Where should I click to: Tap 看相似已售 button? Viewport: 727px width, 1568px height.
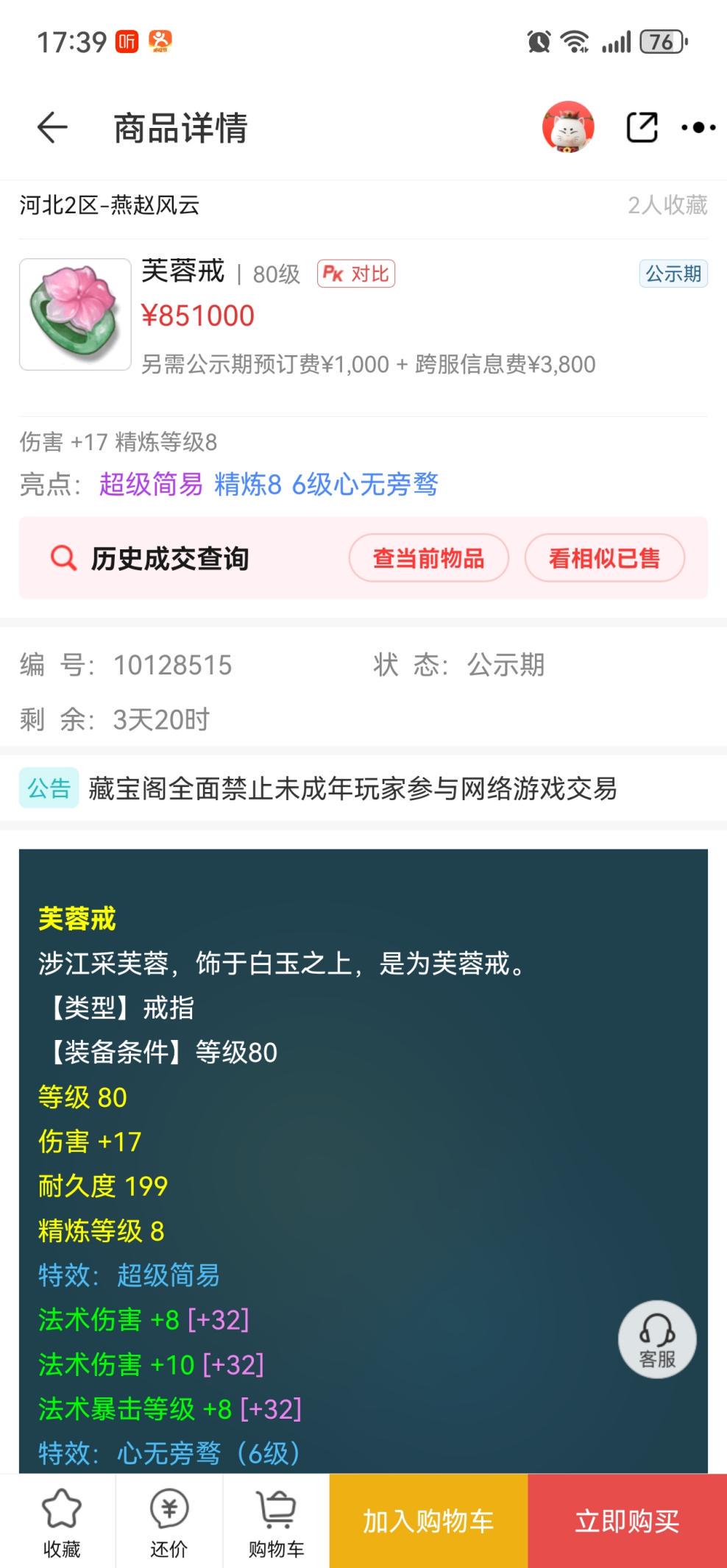pos(604,558)
